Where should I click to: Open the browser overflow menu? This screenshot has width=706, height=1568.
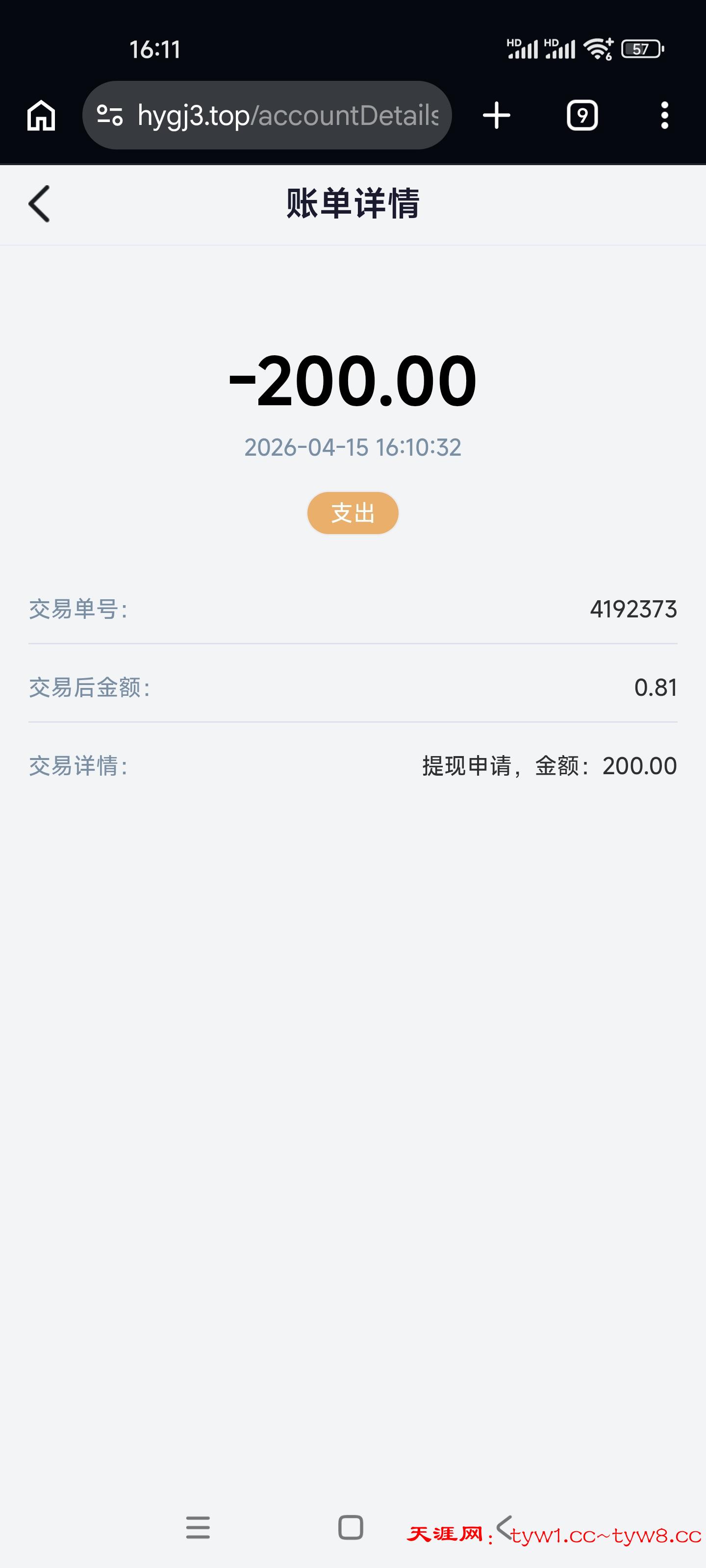(664, 116)
